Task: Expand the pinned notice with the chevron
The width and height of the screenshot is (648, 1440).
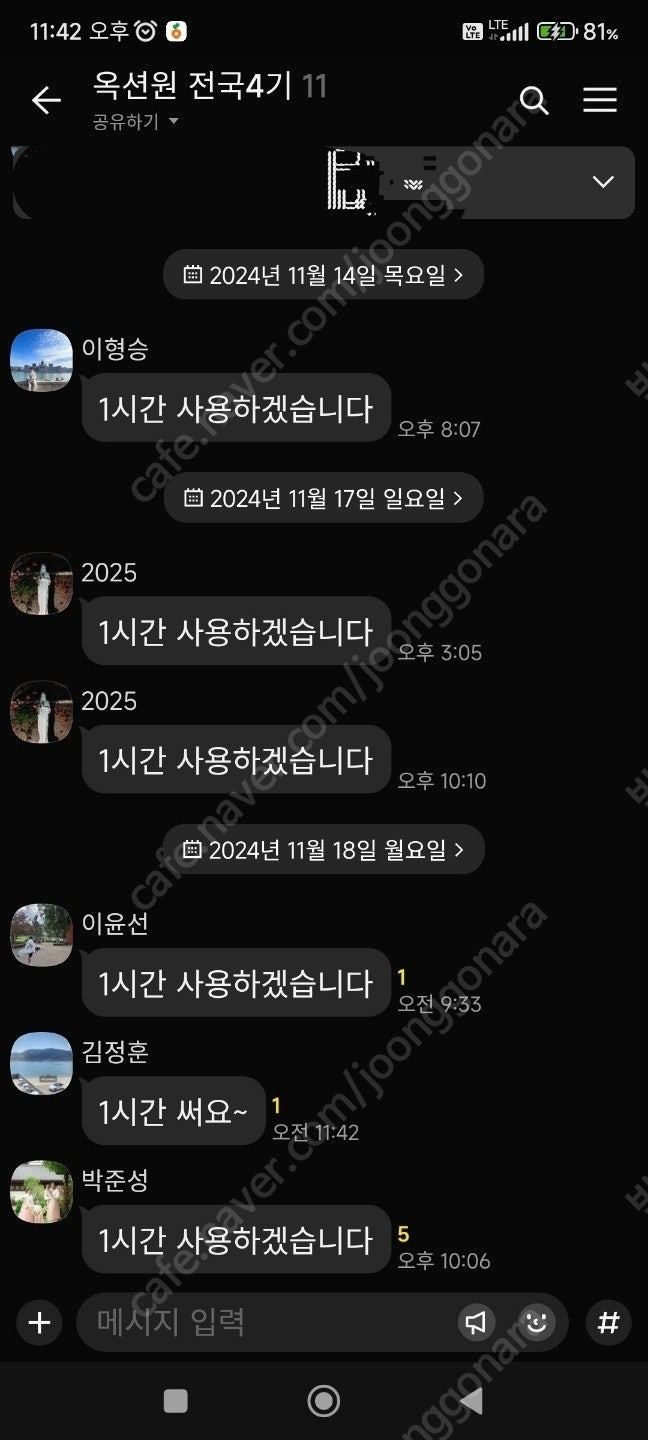Action: pos(603,182)
